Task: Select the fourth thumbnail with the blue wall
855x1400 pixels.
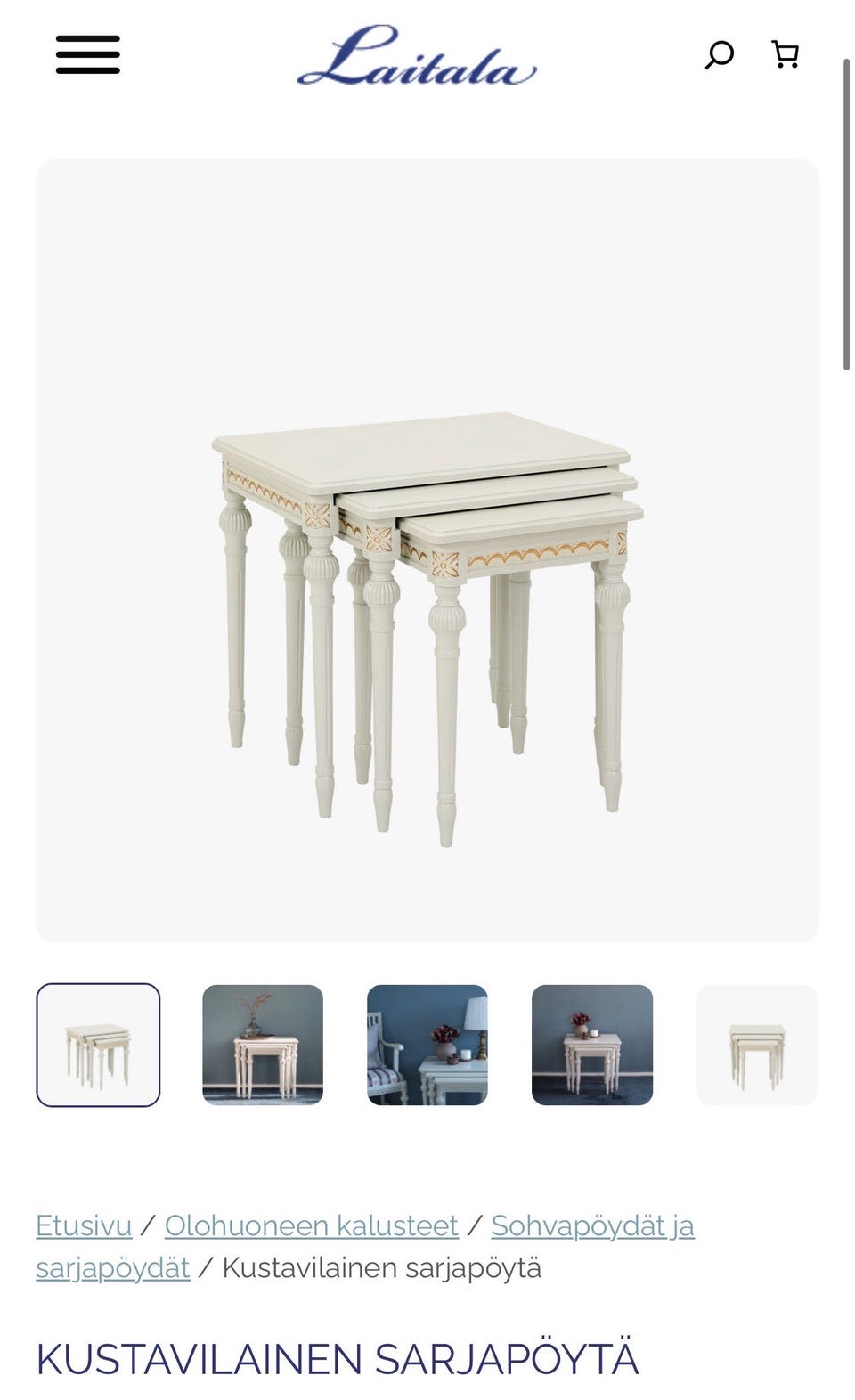Action: click(x=592, y=1045)
